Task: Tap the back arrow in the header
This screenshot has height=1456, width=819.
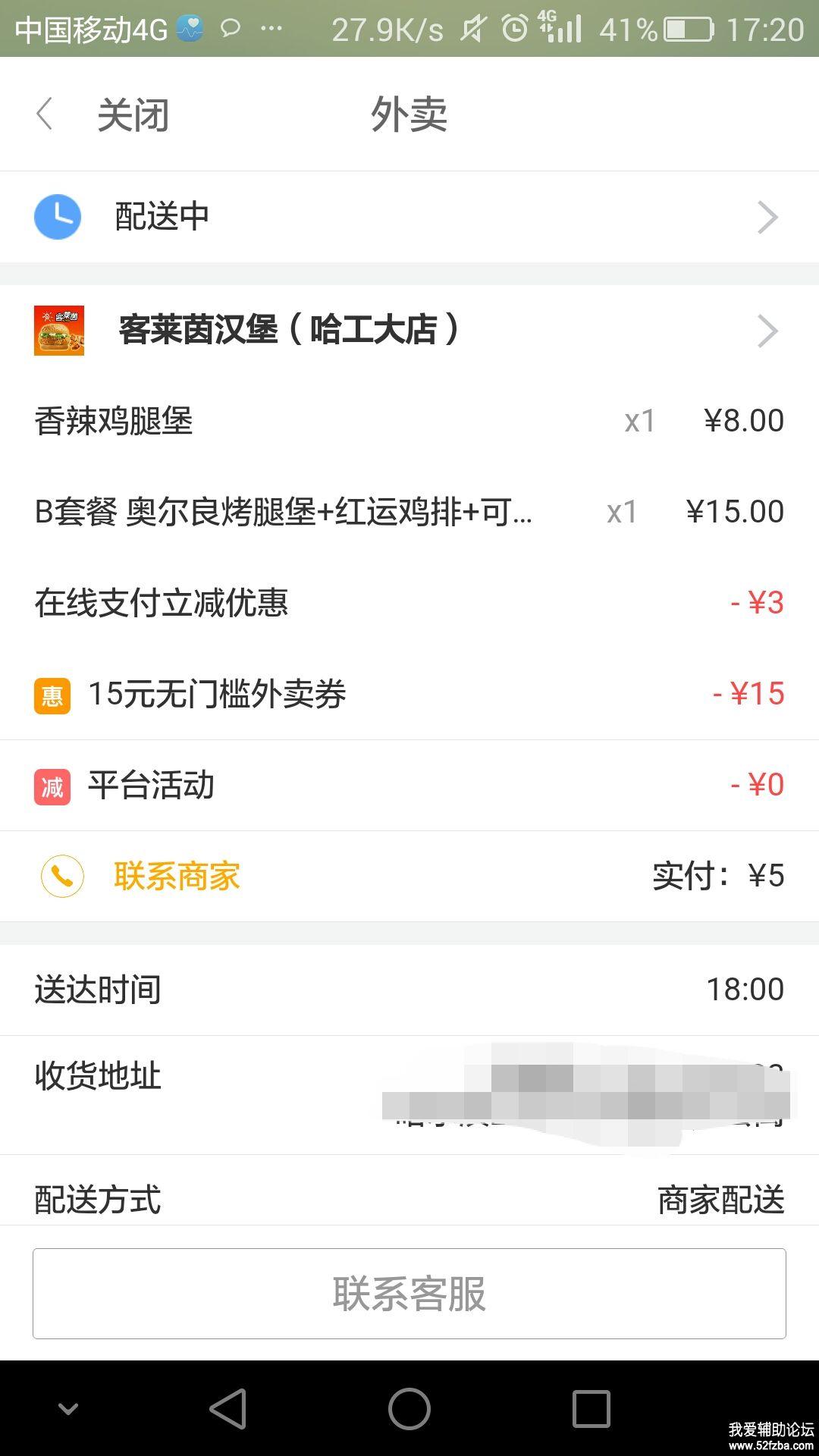Action: 45,115
